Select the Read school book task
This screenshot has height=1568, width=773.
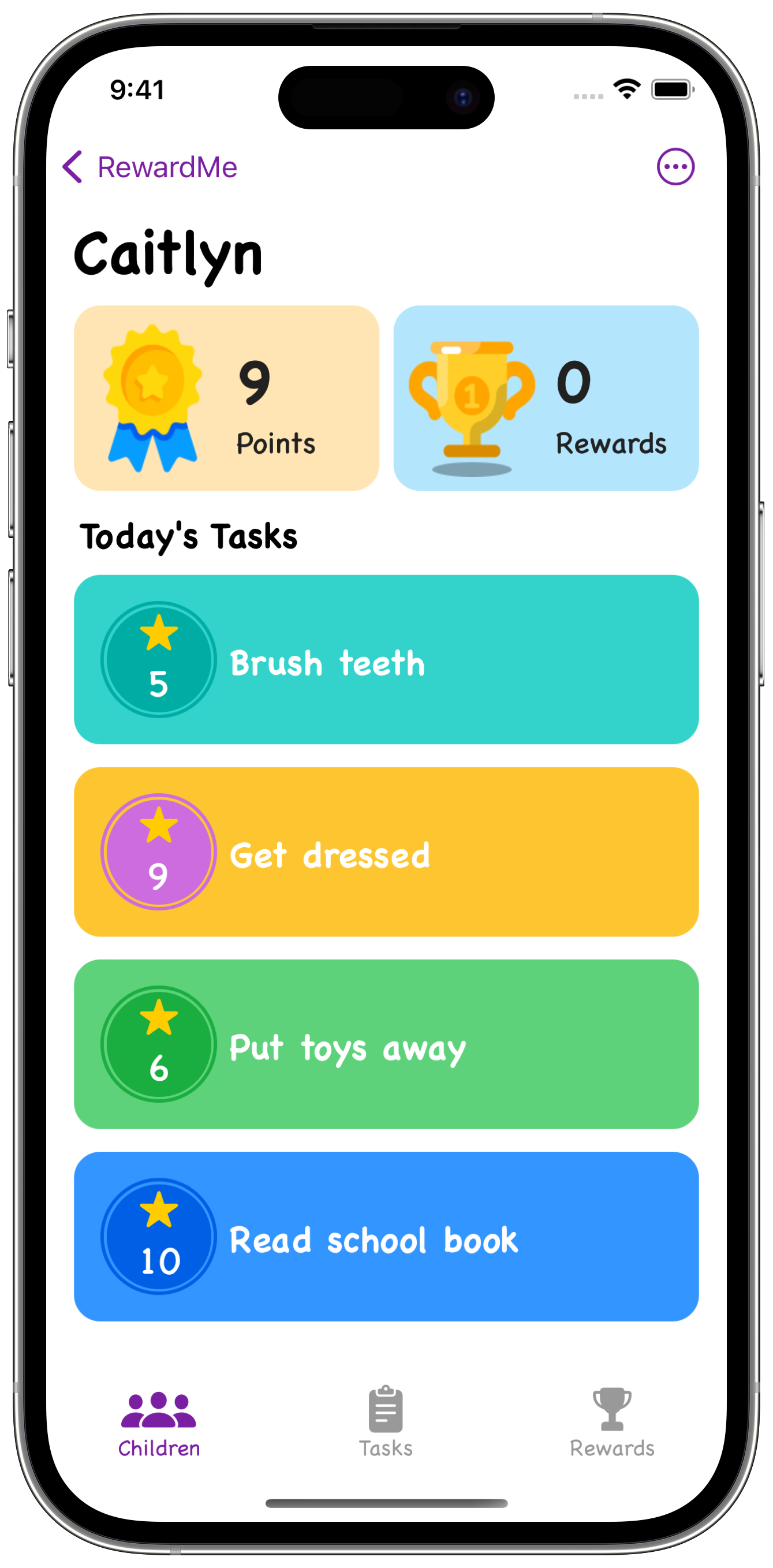tap(386, 1236)
